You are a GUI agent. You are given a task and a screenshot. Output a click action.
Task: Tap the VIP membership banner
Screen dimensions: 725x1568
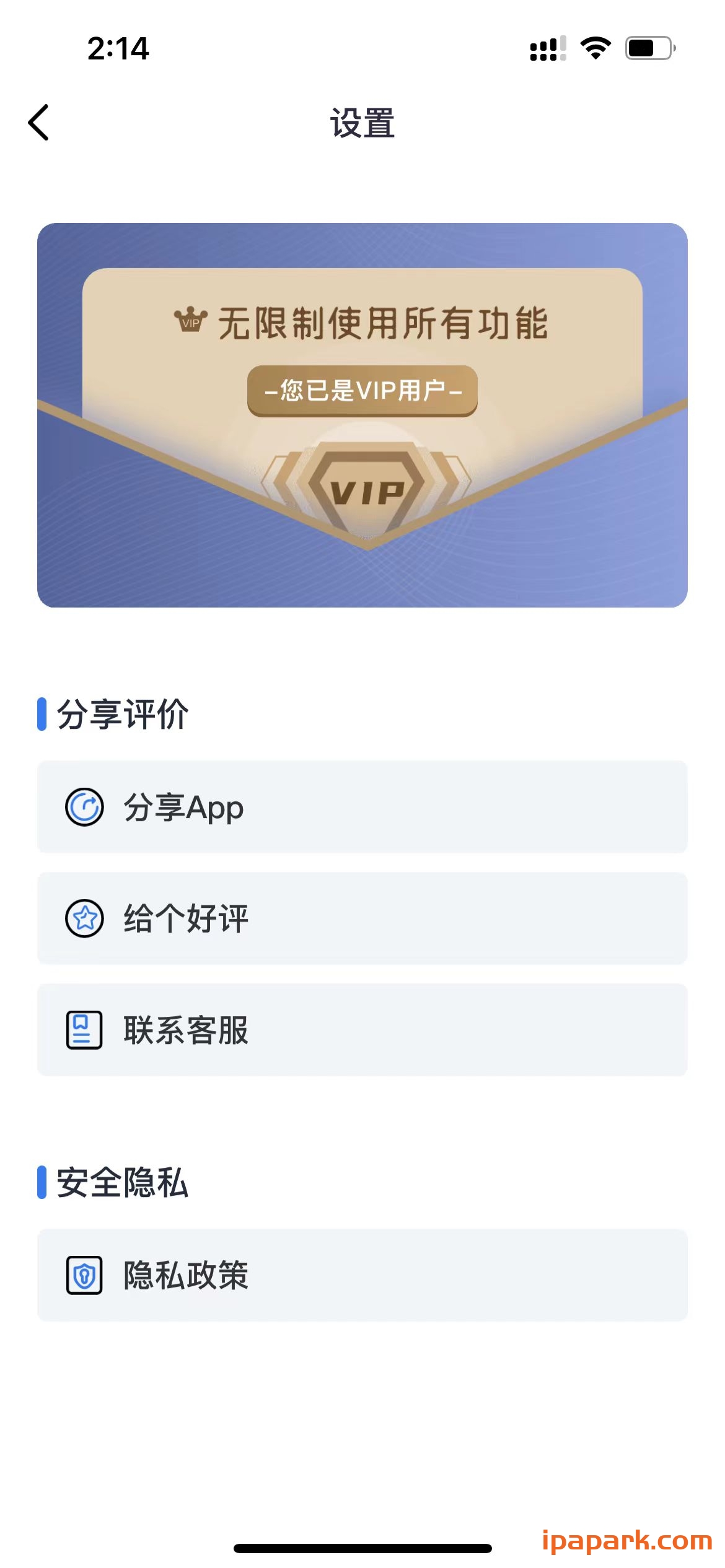click(x=362, y=416)
